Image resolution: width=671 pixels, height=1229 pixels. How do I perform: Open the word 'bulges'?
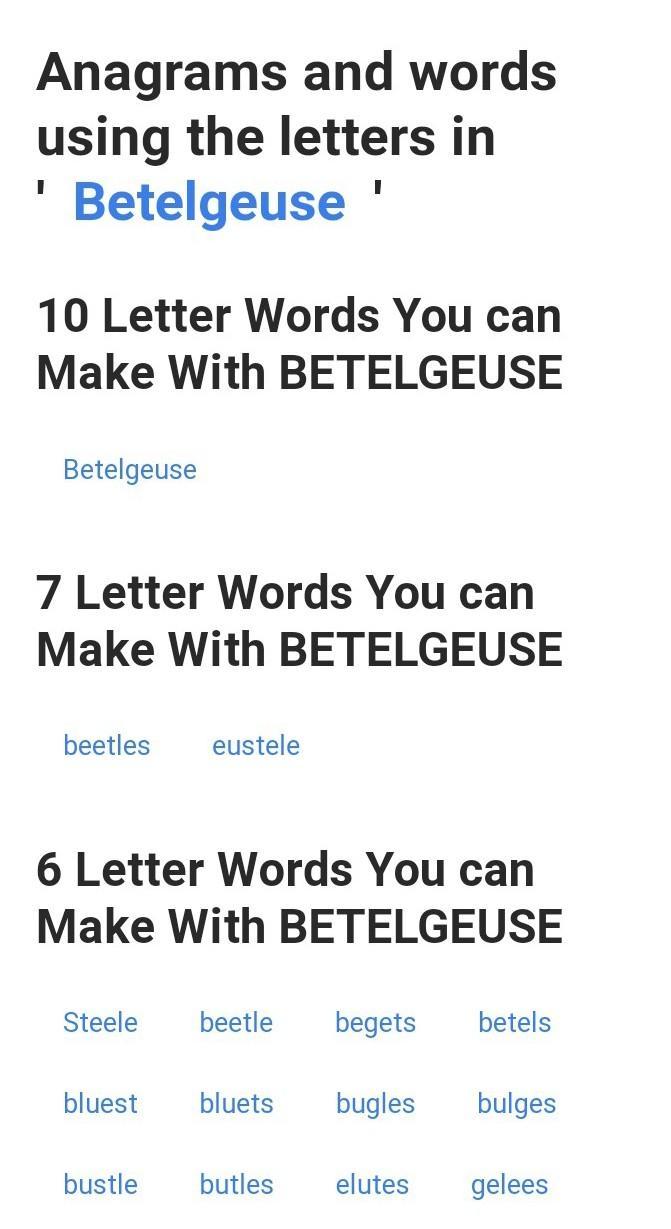click(516, 1103)
